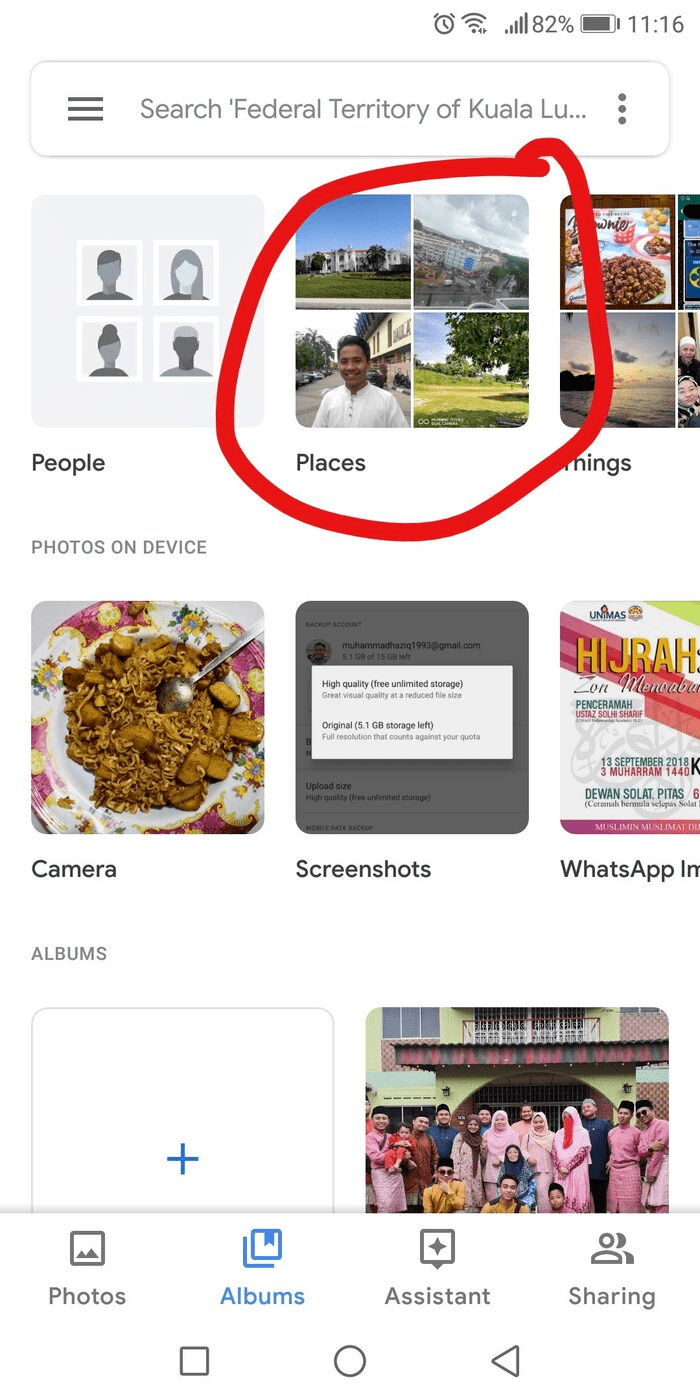
Task: Open the Places album
Action: coord(412,311)
